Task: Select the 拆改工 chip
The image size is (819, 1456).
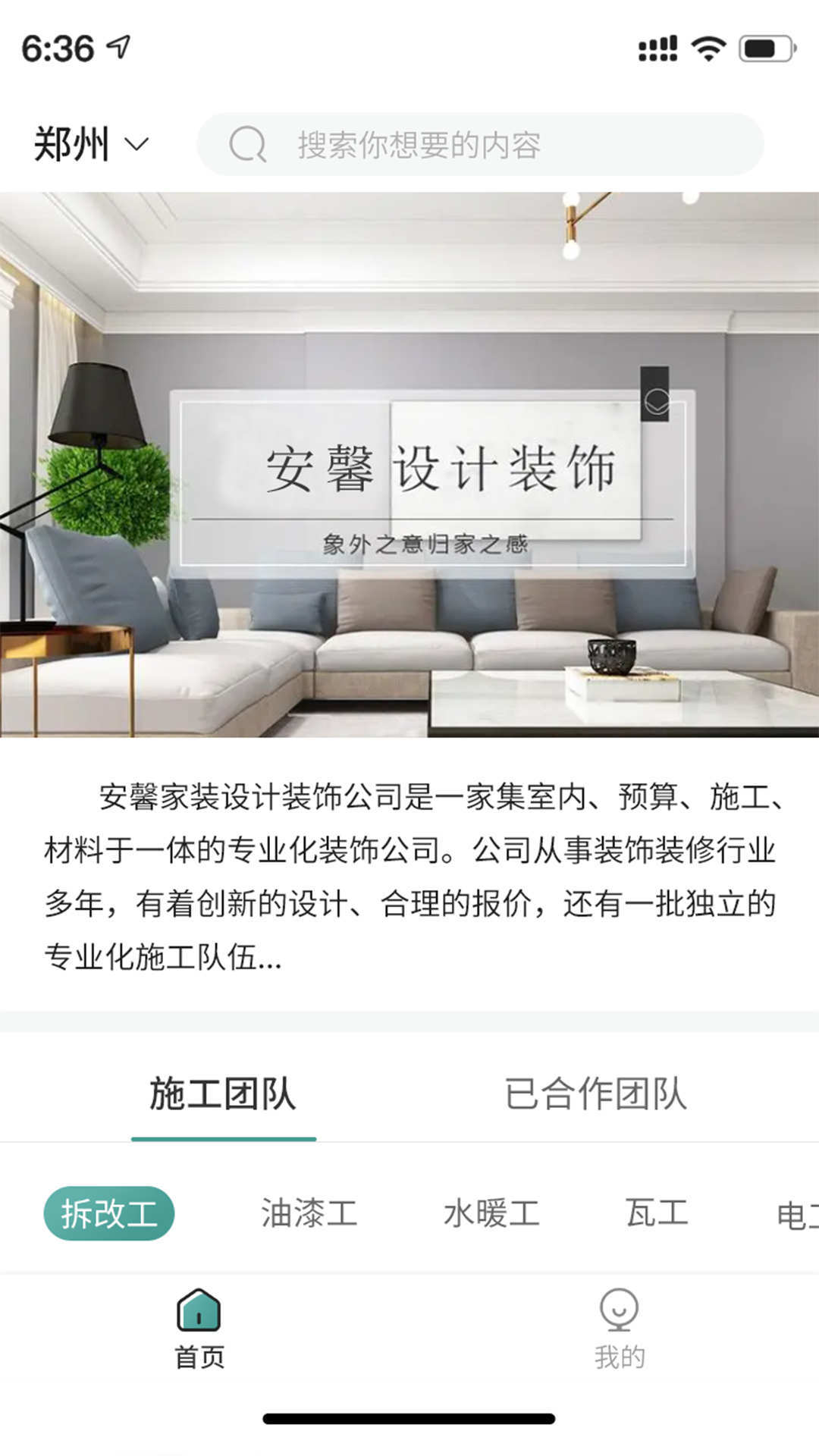Action: (109, 1213)
